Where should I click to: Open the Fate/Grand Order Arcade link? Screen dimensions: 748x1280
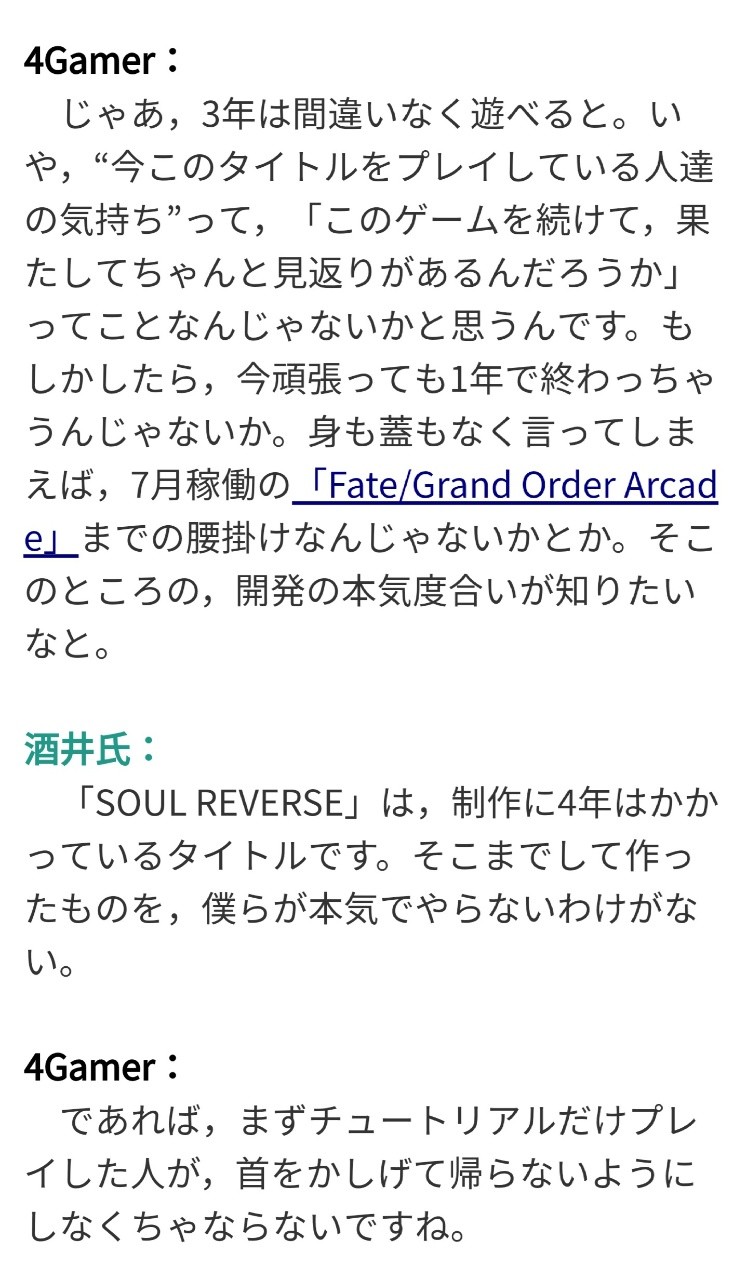click(505, 487)
